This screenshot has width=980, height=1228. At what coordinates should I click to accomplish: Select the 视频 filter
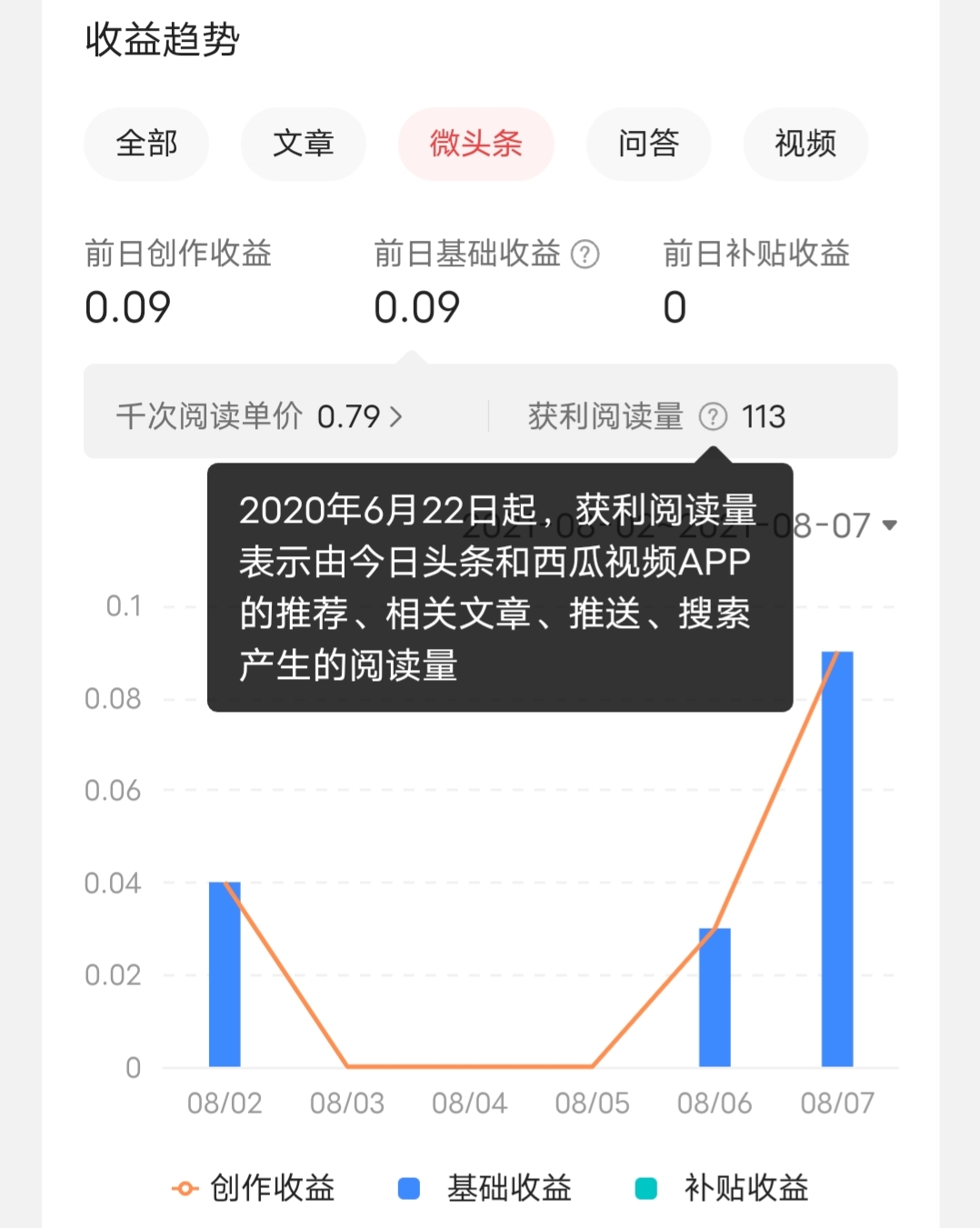pyautogui.click(x=805, y=144)
